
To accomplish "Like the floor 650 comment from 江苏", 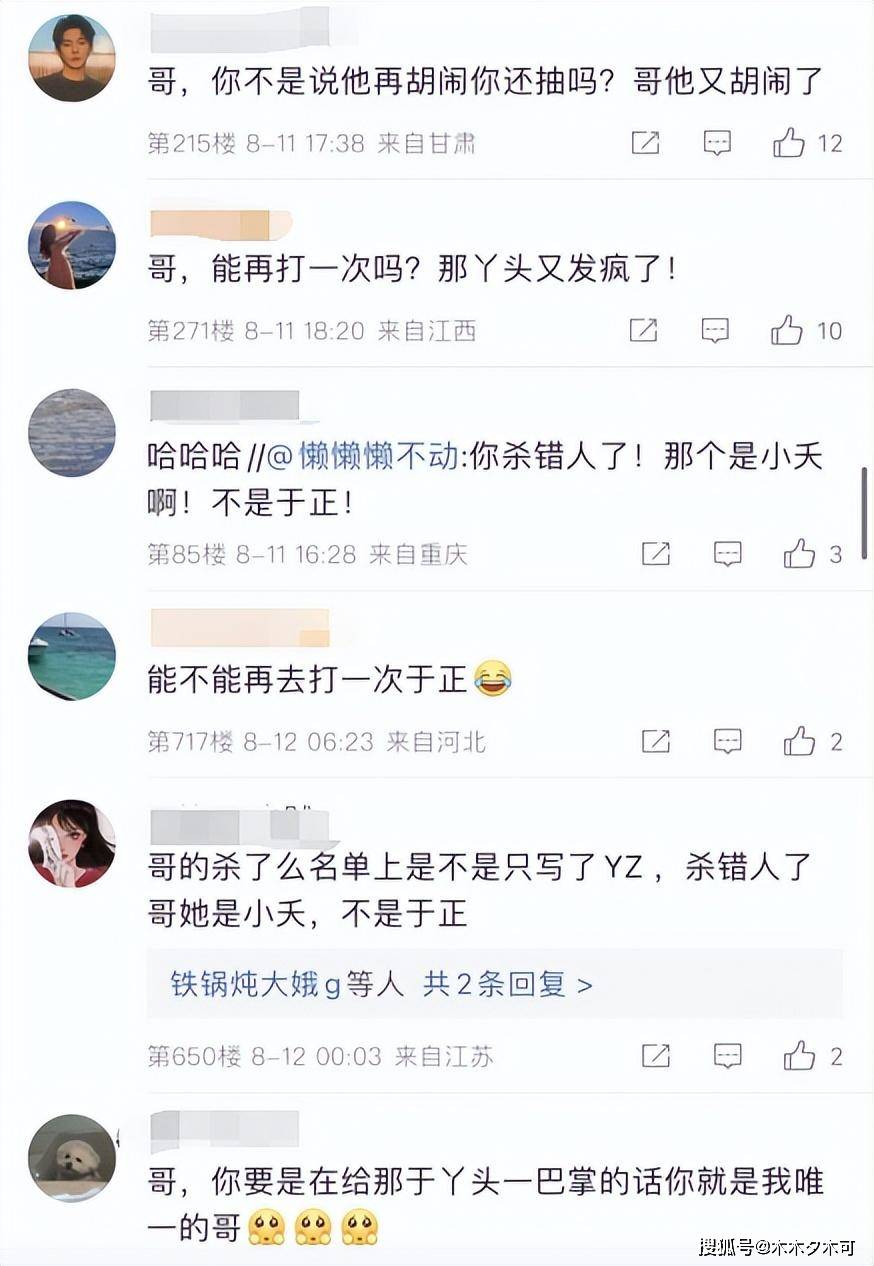I will click(x=799, y=1055).
